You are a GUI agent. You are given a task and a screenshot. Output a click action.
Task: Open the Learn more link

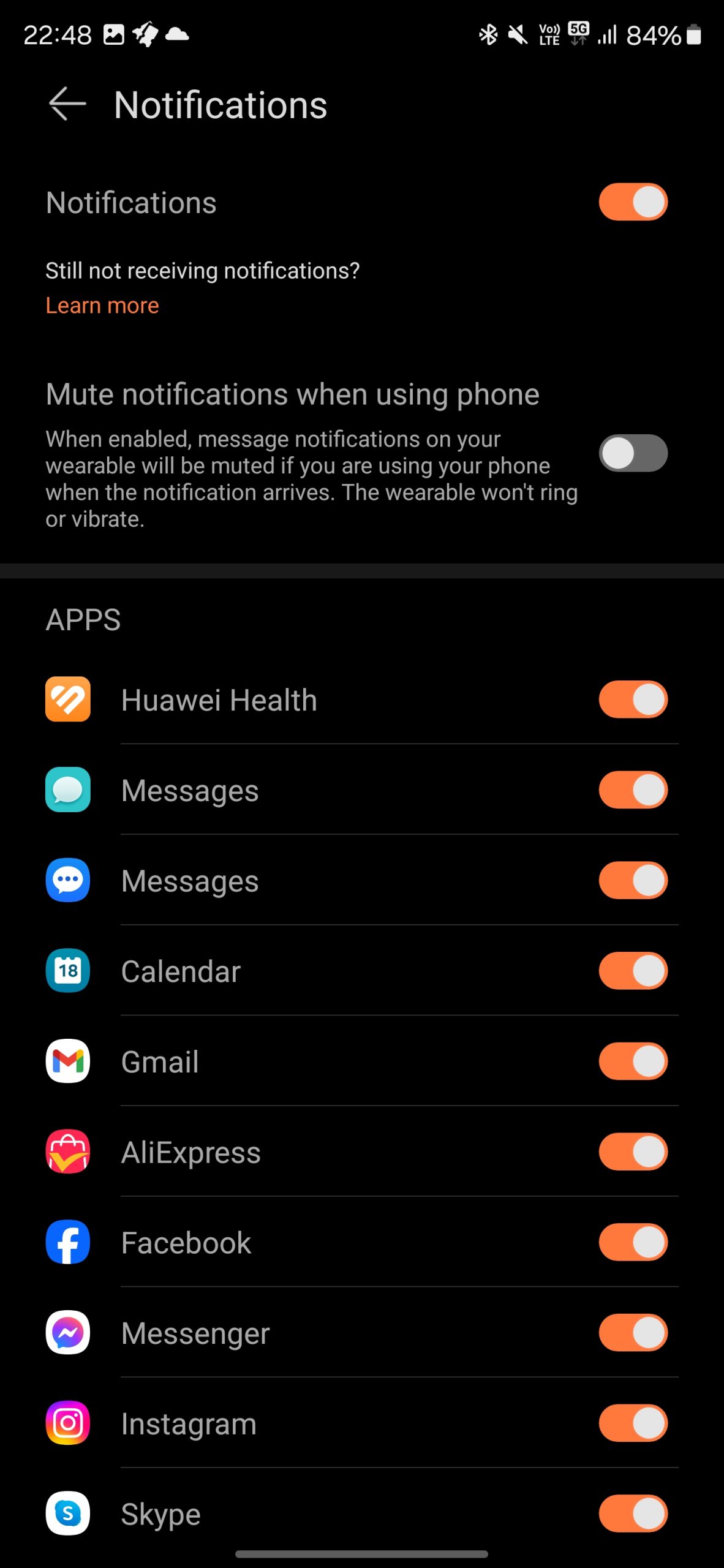[102, 305]
